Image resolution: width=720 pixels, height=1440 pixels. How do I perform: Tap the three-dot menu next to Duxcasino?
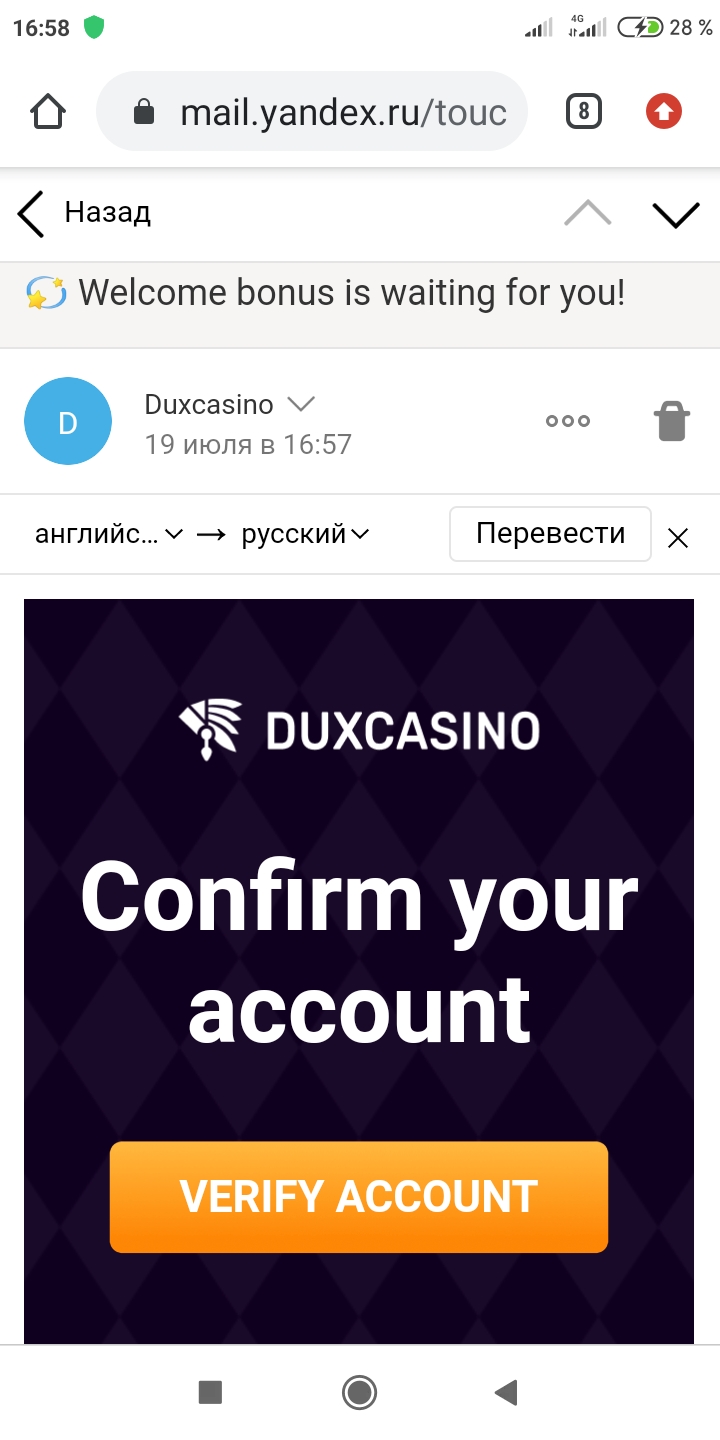click(567, 421)
